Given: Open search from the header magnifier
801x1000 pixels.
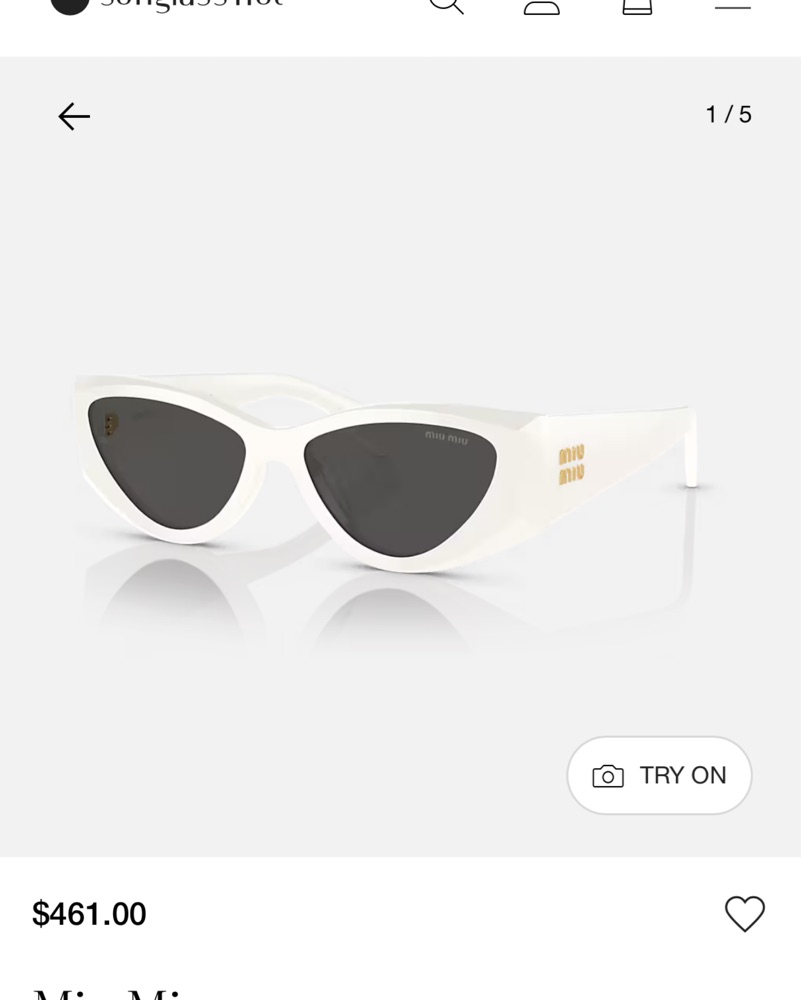Looking at the screenshot, I should pos(446,4).
